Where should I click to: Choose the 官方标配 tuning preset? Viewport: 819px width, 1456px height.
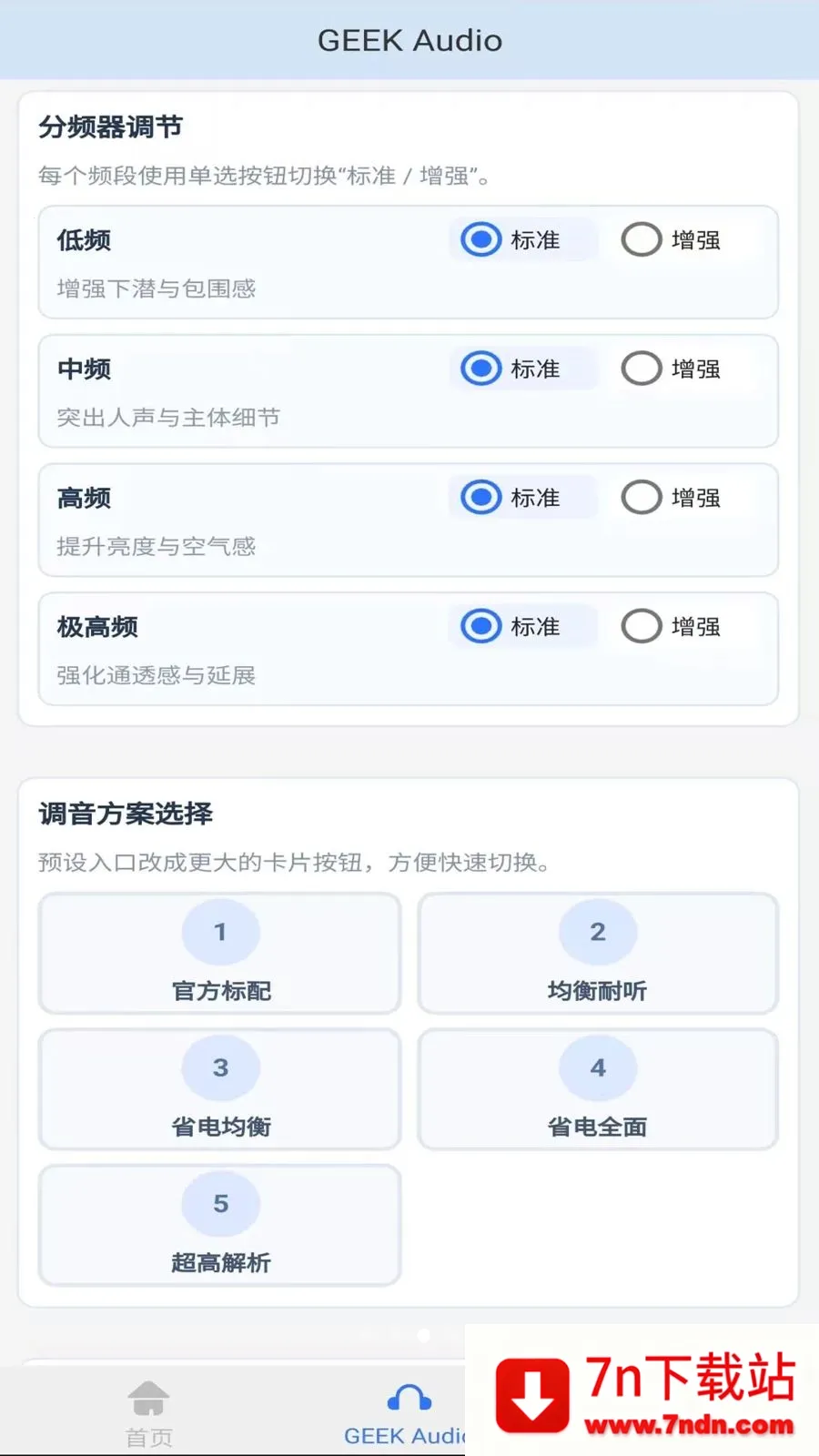click(x=219, y=954)
